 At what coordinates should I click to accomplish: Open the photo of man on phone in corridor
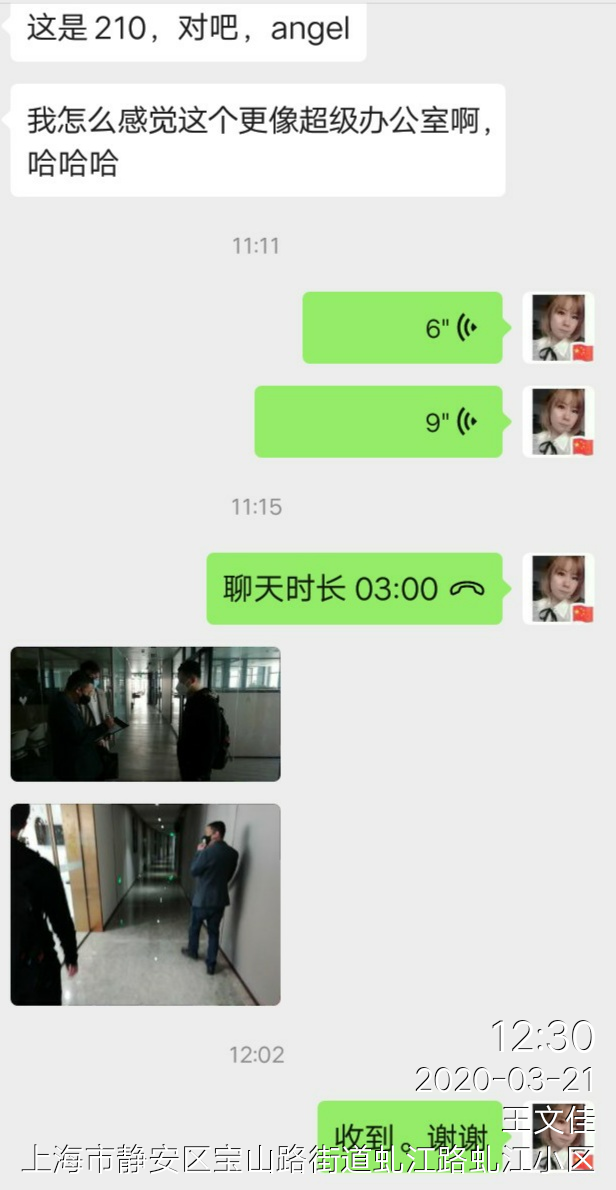tap(145, 904)
